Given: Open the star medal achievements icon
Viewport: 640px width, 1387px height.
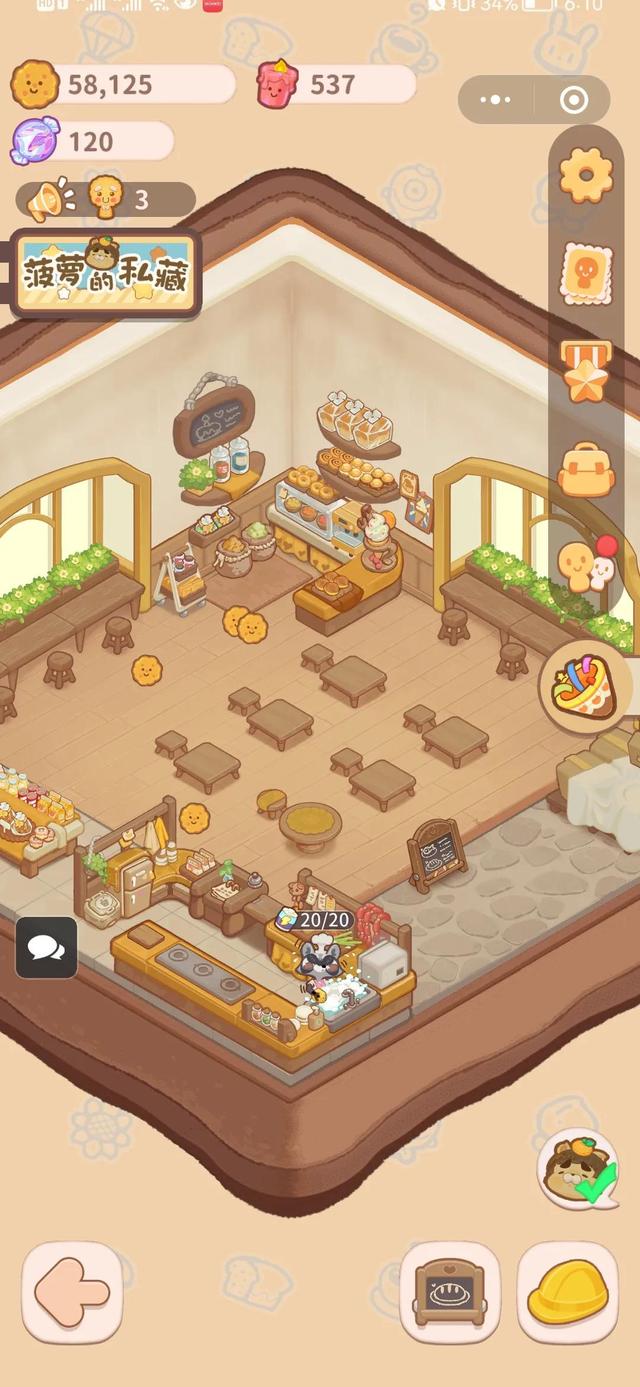Looking at the screenshot, I should pos(585,370).
